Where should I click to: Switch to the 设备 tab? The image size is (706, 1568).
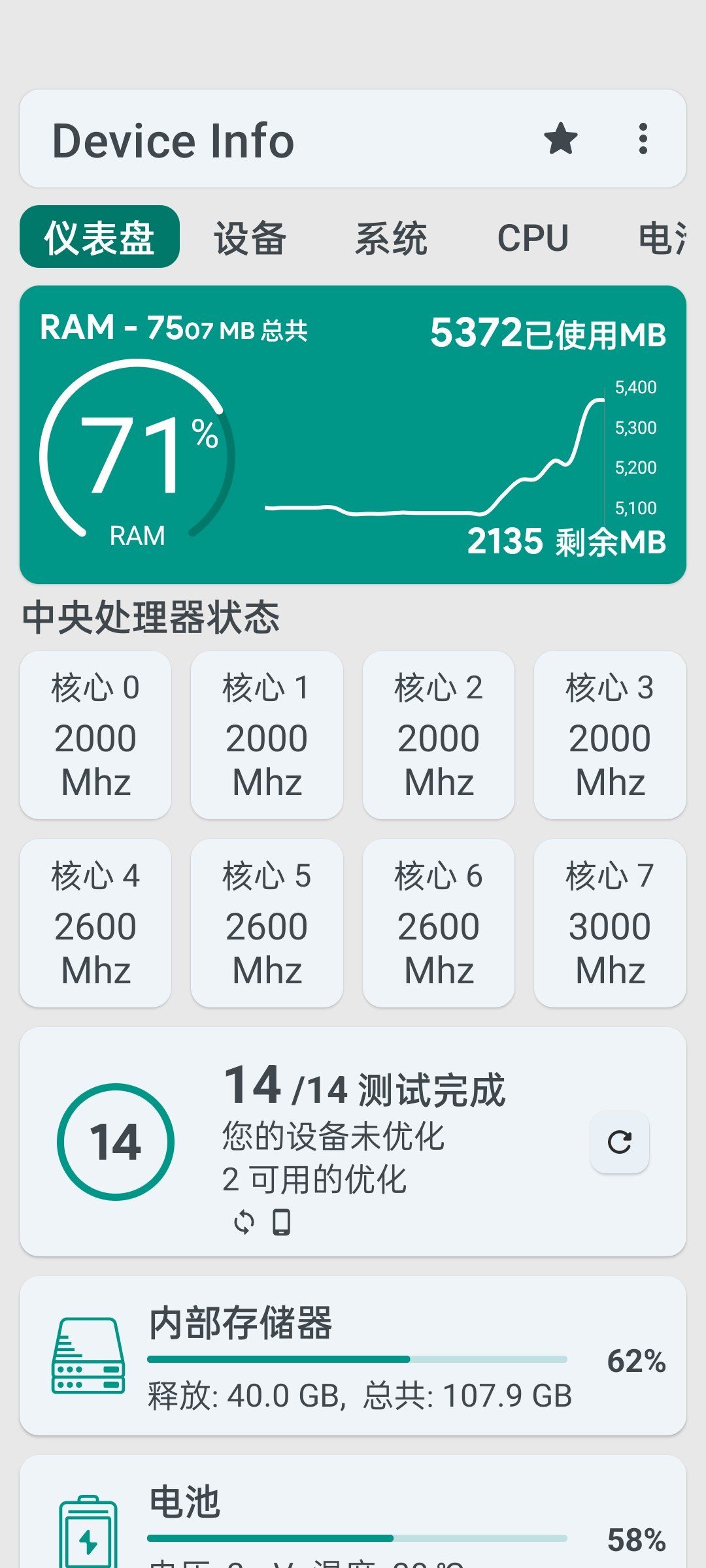coord(250,237)
